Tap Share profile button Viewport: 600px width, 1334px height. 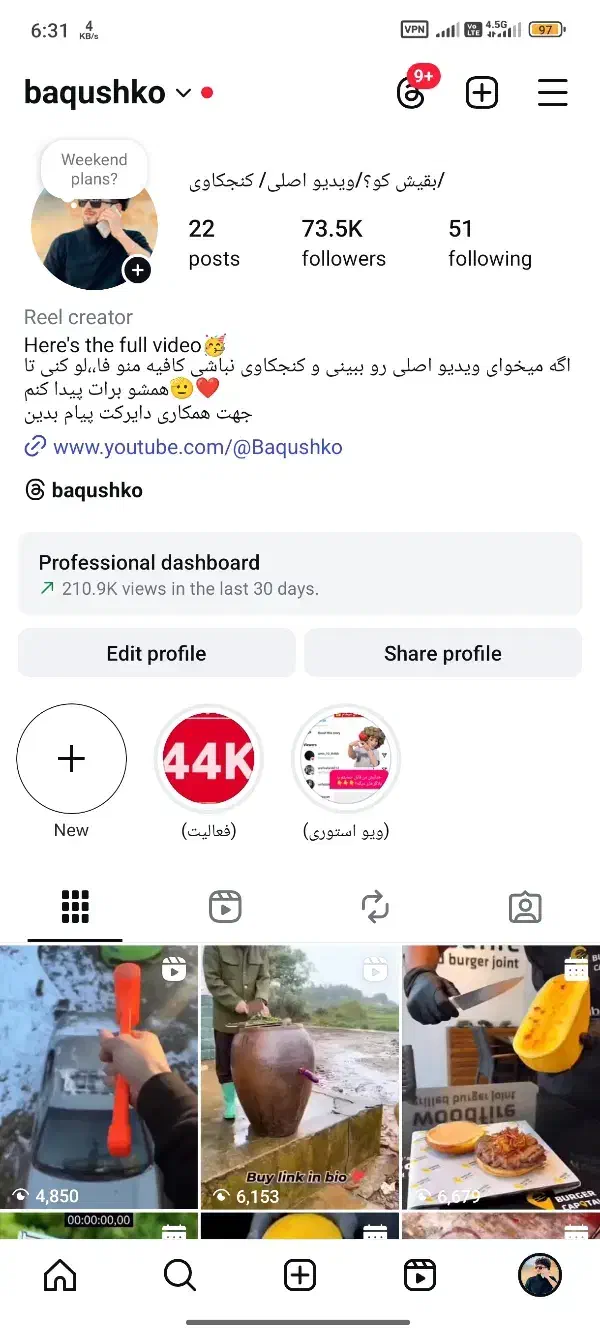pos(442,653)
